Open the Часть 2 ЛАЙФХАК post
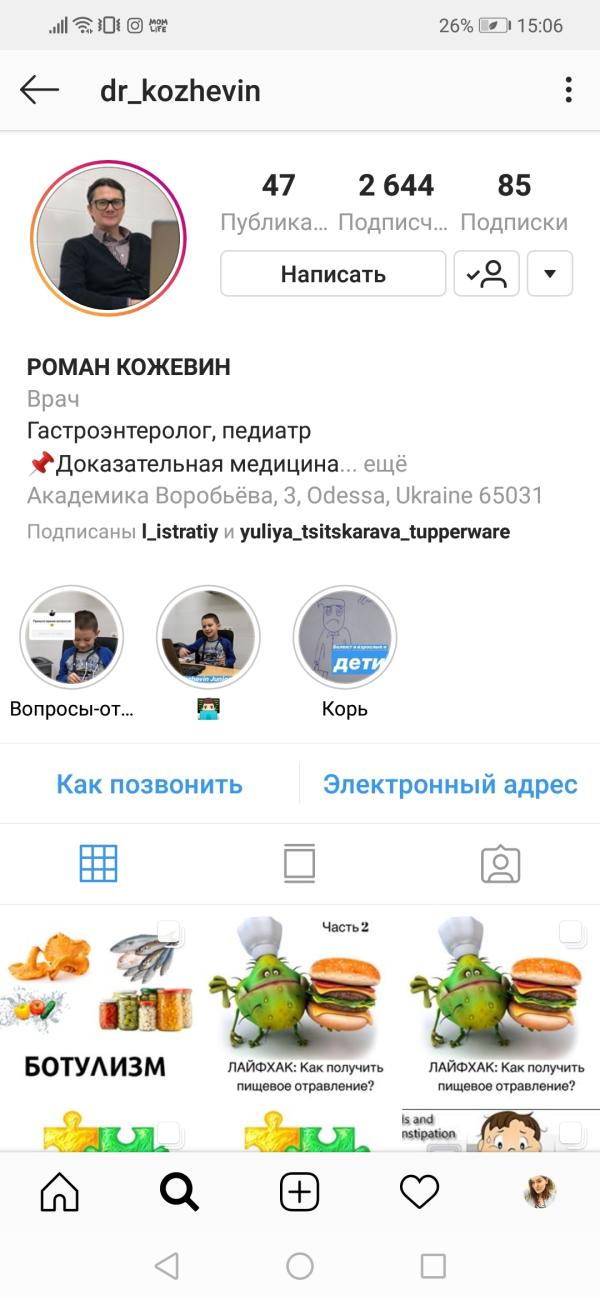 (x=300, y=1005)
